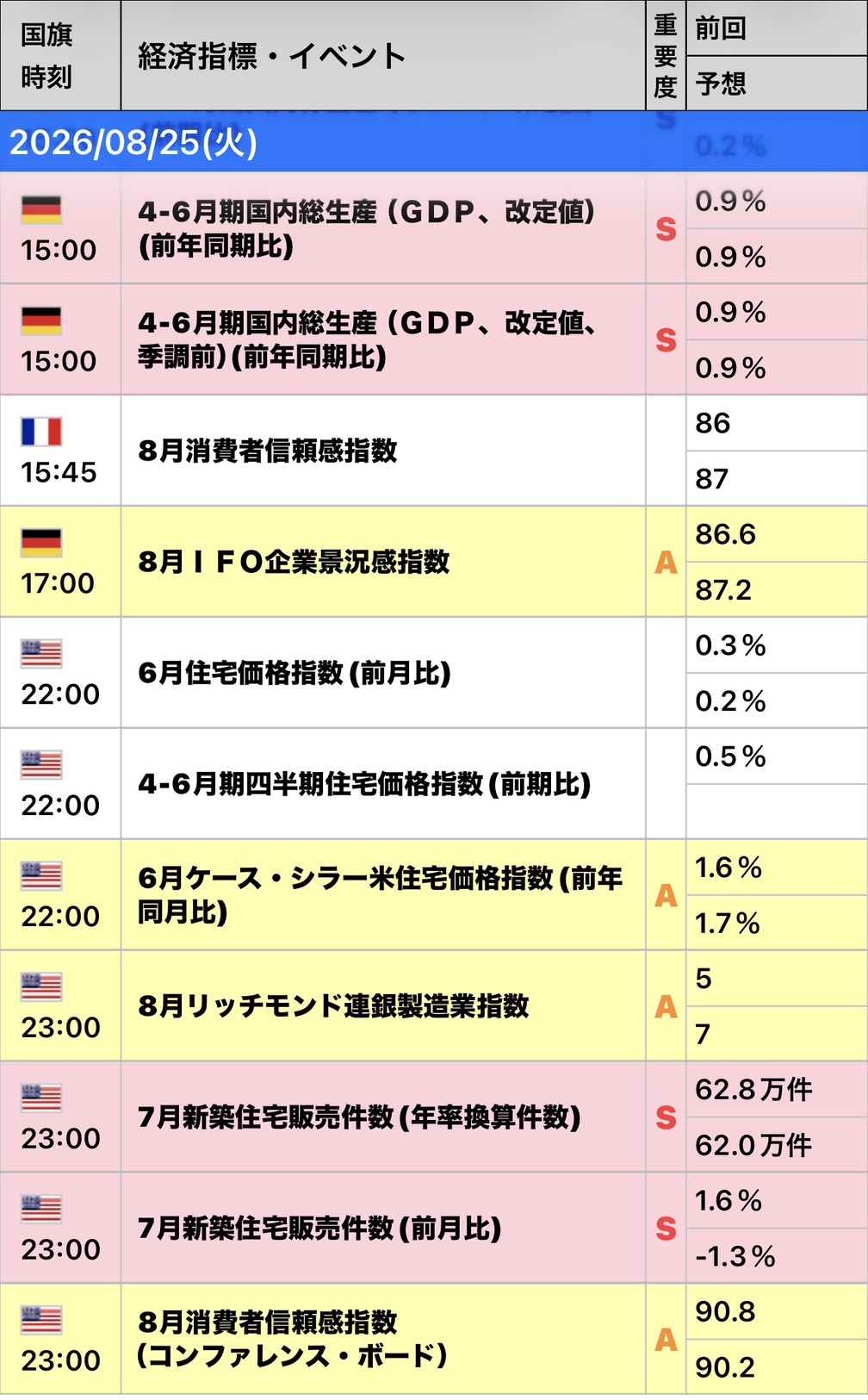View the 8月リッチモンド連銀製造業指数 row

(x=434, y=1006)
